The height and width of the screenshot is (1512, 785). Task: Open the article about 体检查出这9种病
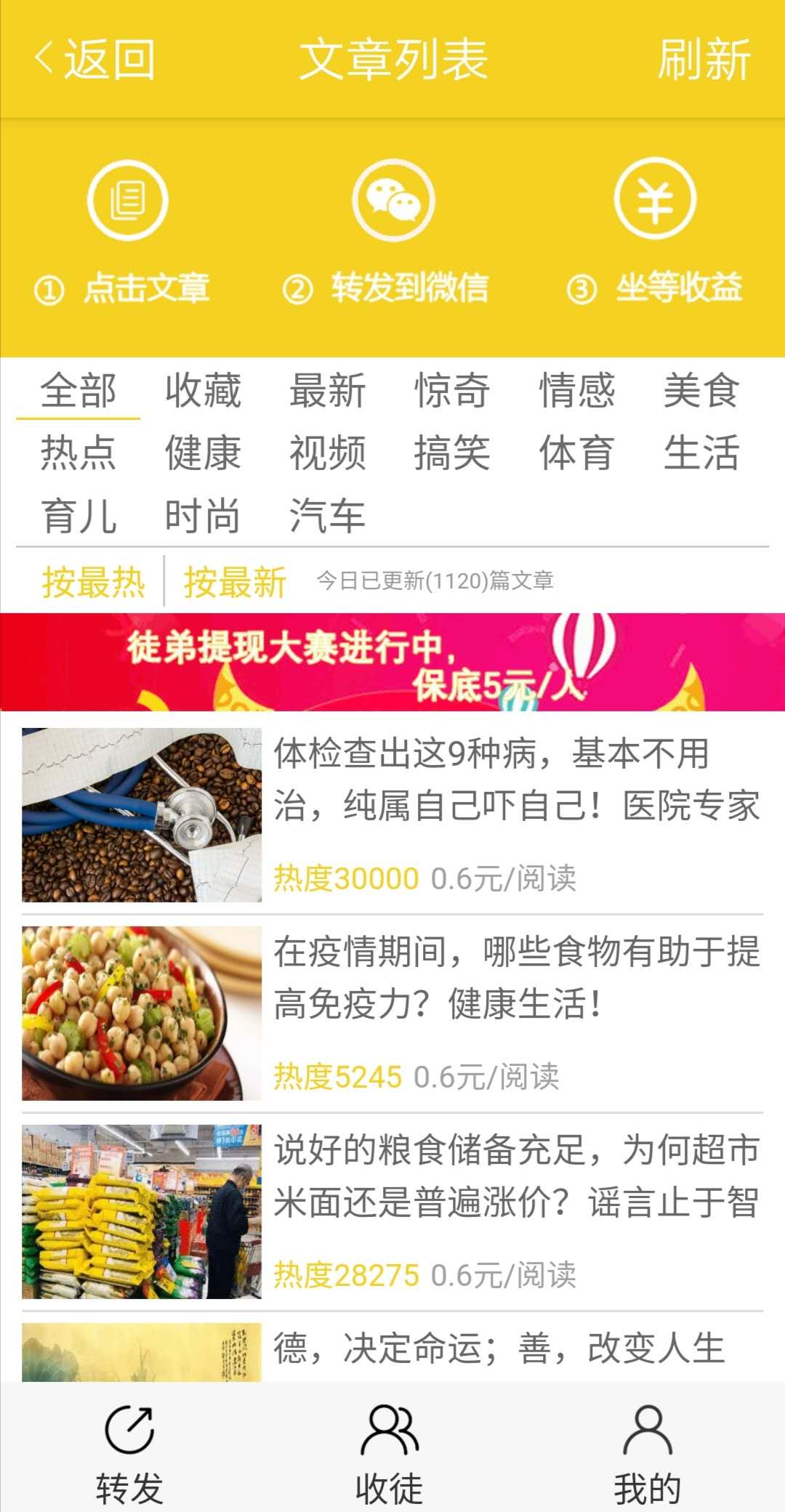point(392,814)
